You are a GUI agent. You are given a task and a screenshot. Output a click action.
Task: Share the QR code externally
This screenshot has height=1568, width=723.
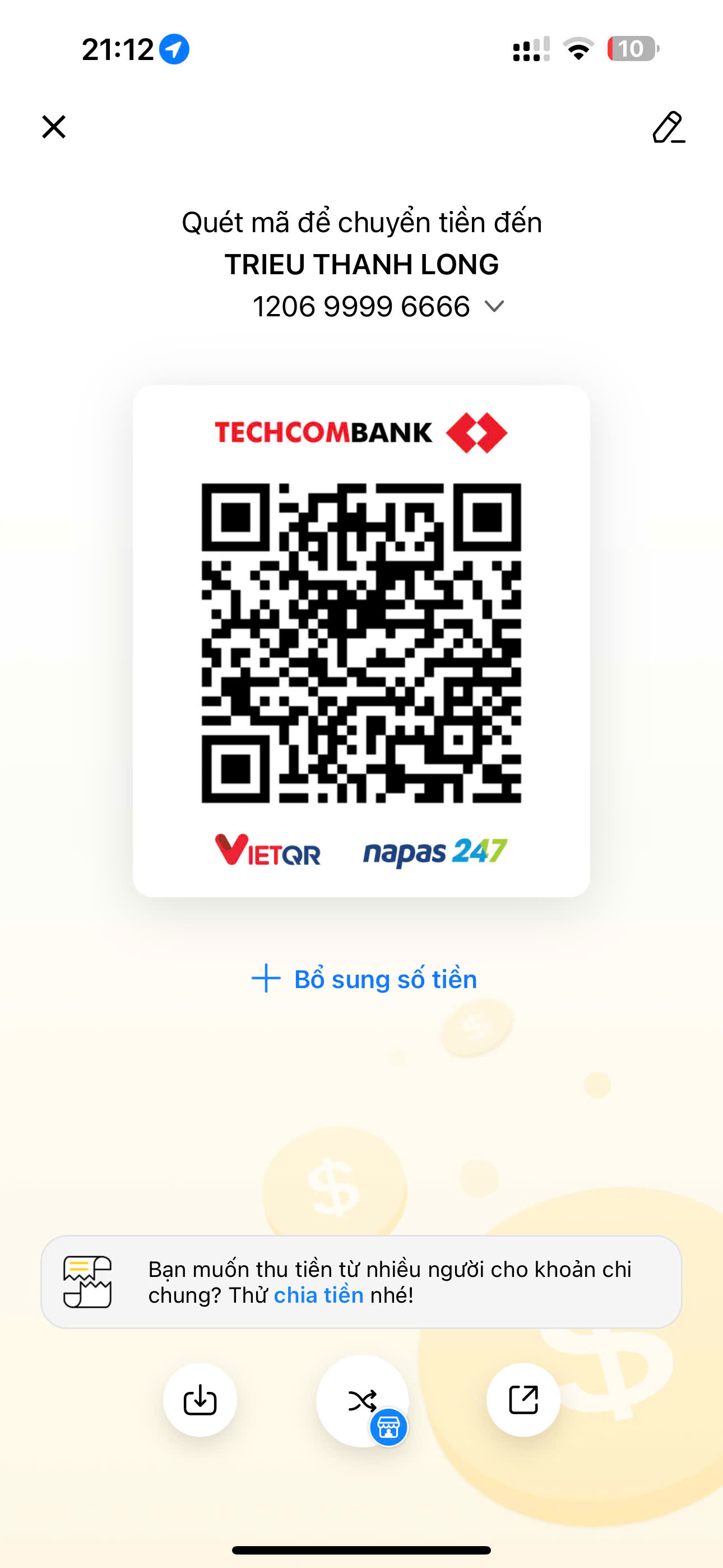tap(523, 1400)
